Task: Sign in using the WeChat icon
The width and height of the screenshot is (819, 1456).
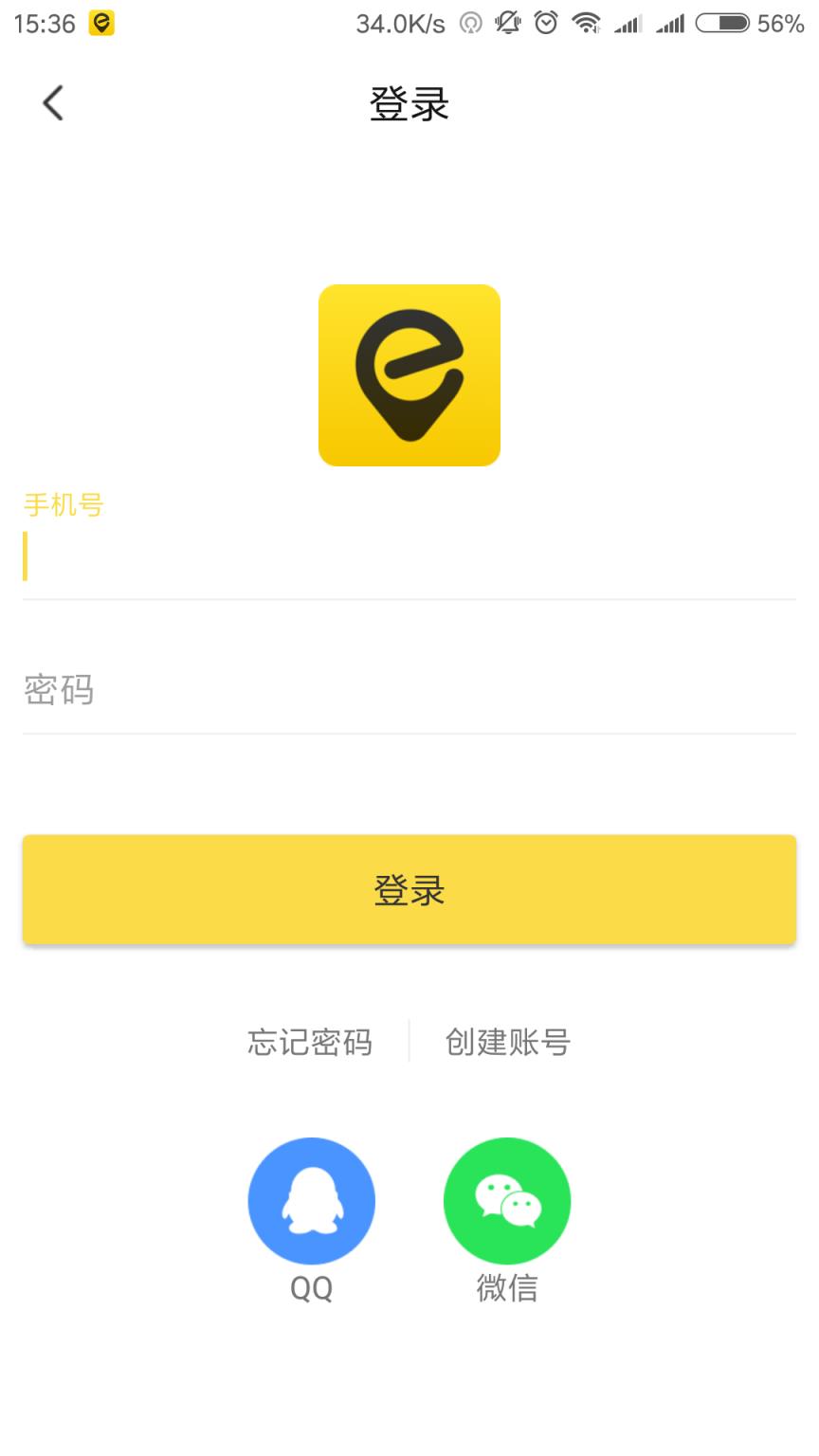Action: tap(506, 1200)
